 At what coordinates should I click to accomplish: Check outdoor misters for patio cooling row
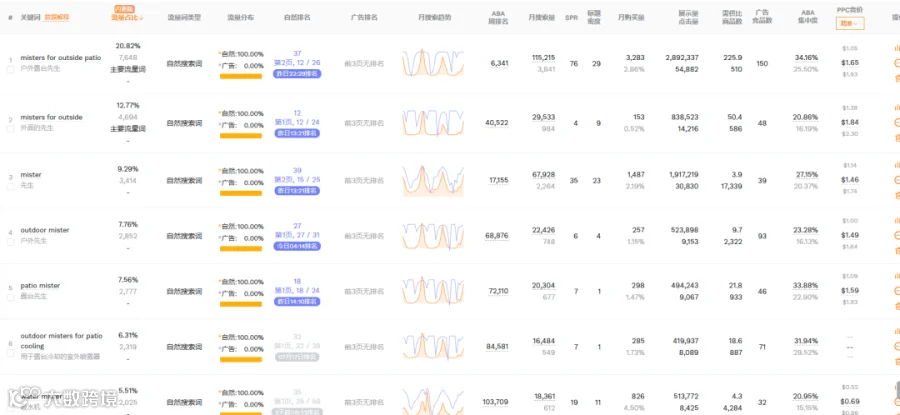coord(10,353)
